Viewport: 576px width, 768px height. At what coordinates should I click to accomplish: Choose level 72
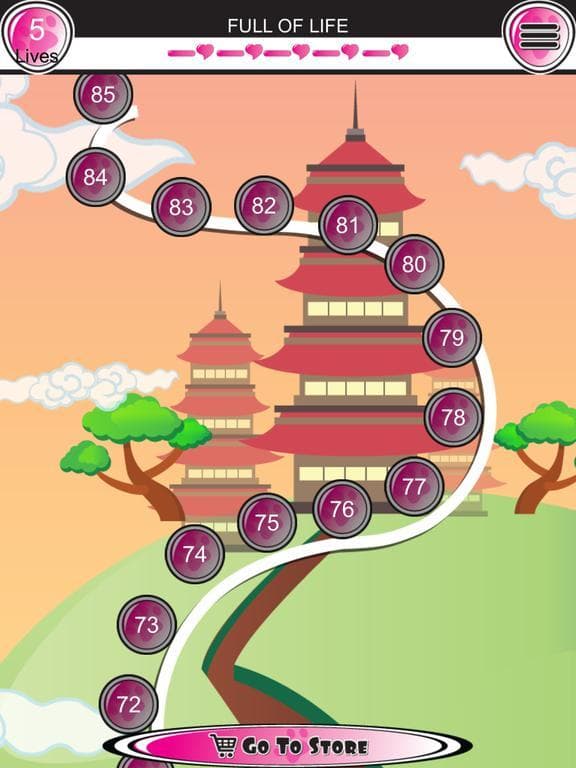pos(129,704)
